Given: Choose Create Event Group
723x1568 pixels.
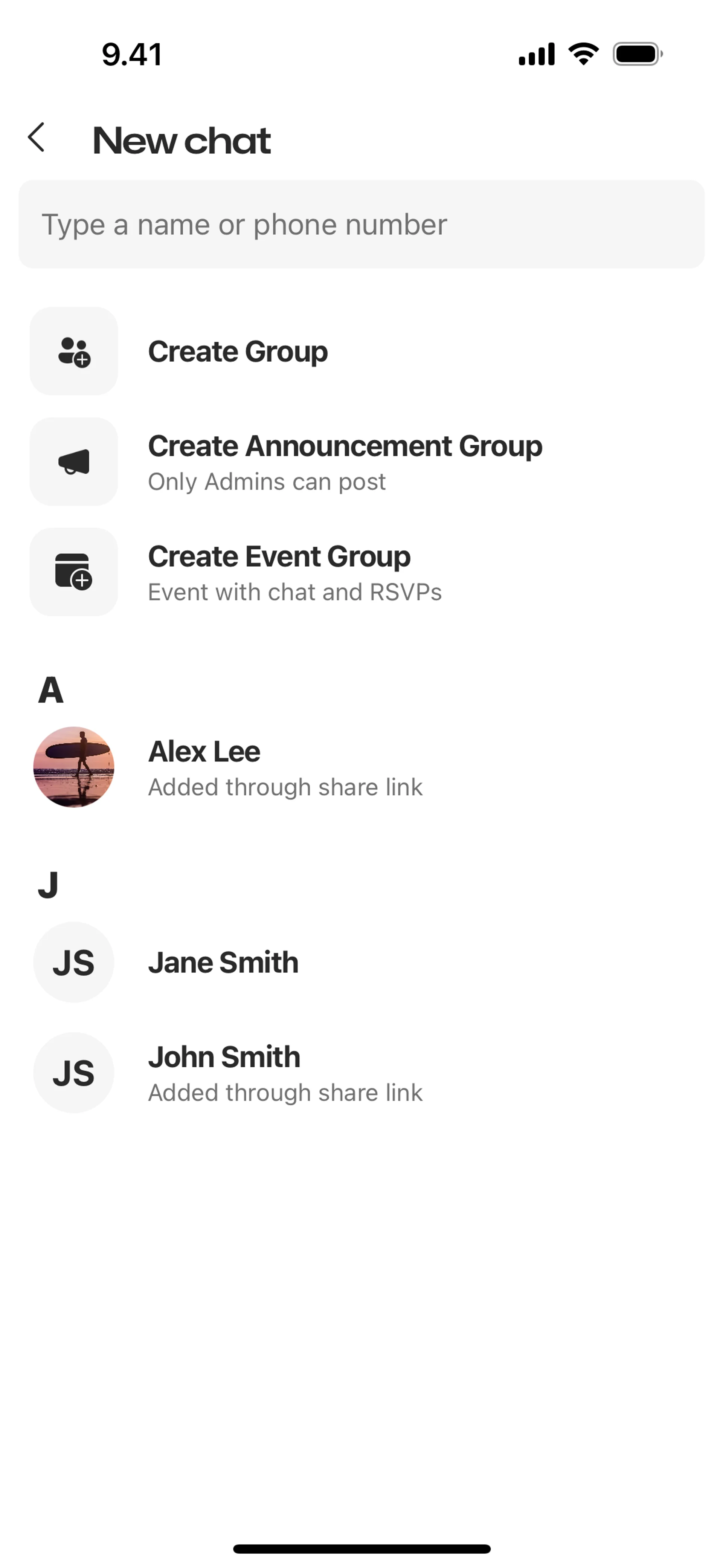Looking at the screenshot, I should pyautogui.click(x=279, y=572).
